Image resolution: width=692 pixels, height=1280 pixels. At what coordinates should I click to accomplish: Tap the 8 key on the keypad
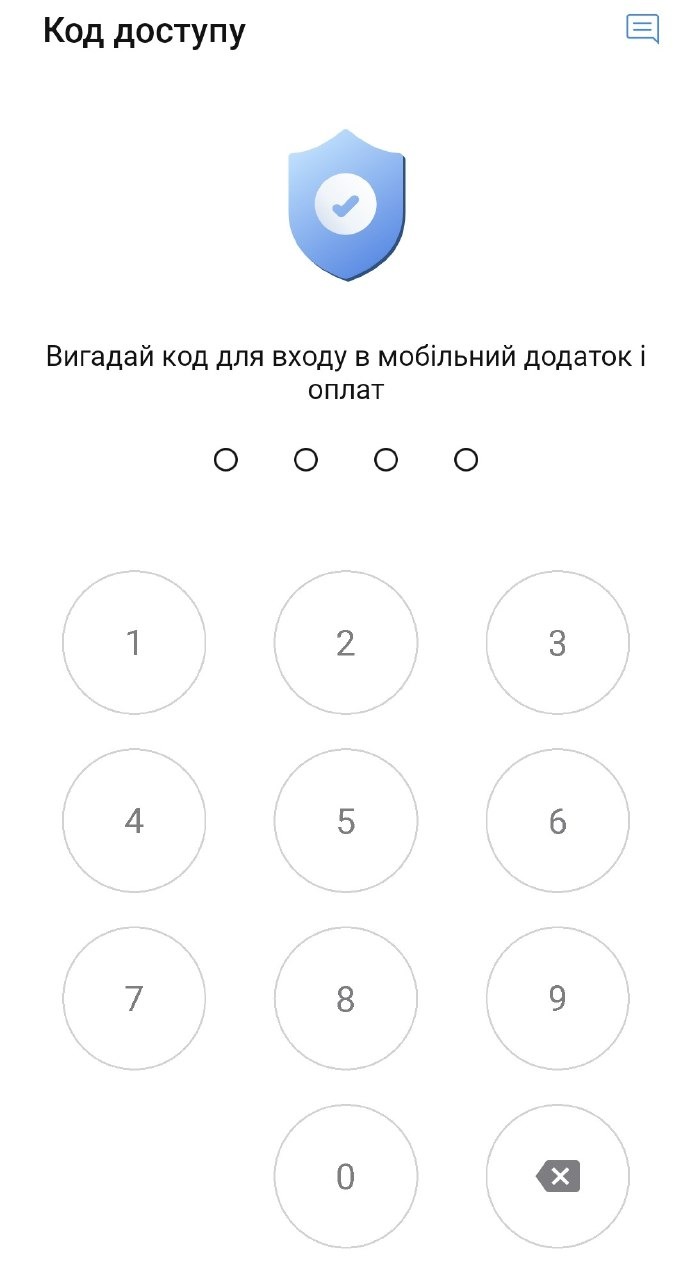pyautogui.click(x=346, y=998)
